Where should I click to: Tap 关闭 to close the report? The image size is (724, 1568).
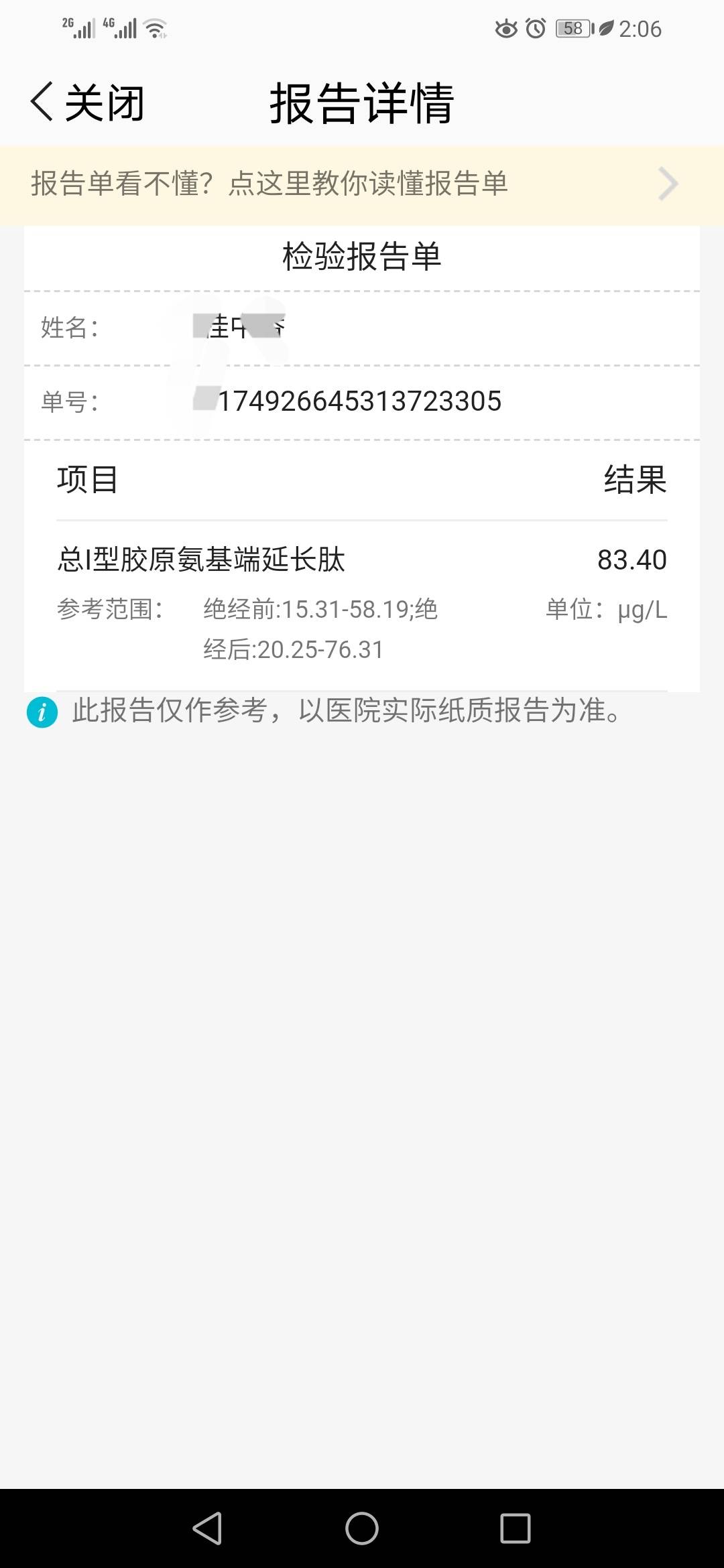104,102
